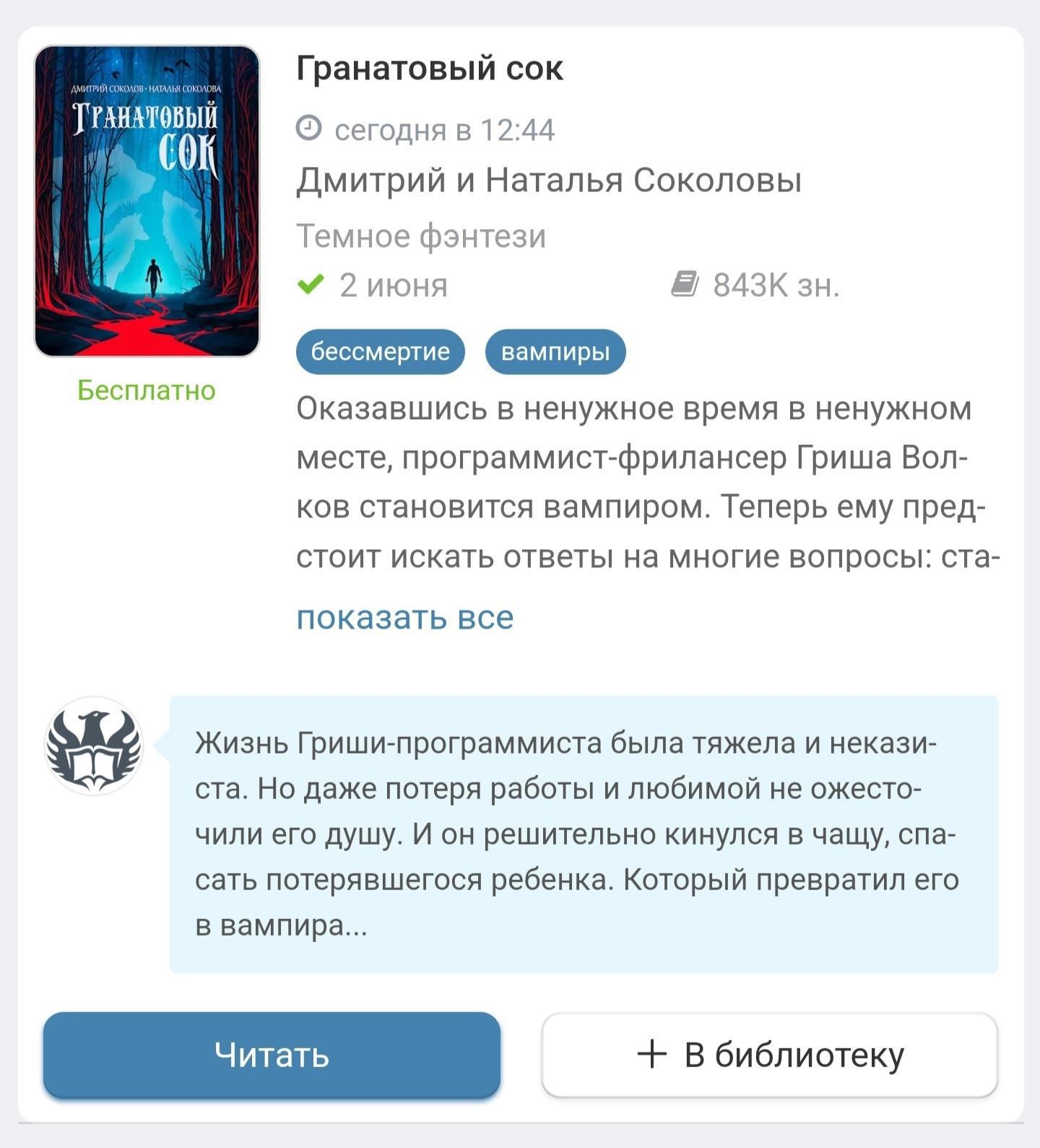Select the бессмертие tag chip

(380, 352)
